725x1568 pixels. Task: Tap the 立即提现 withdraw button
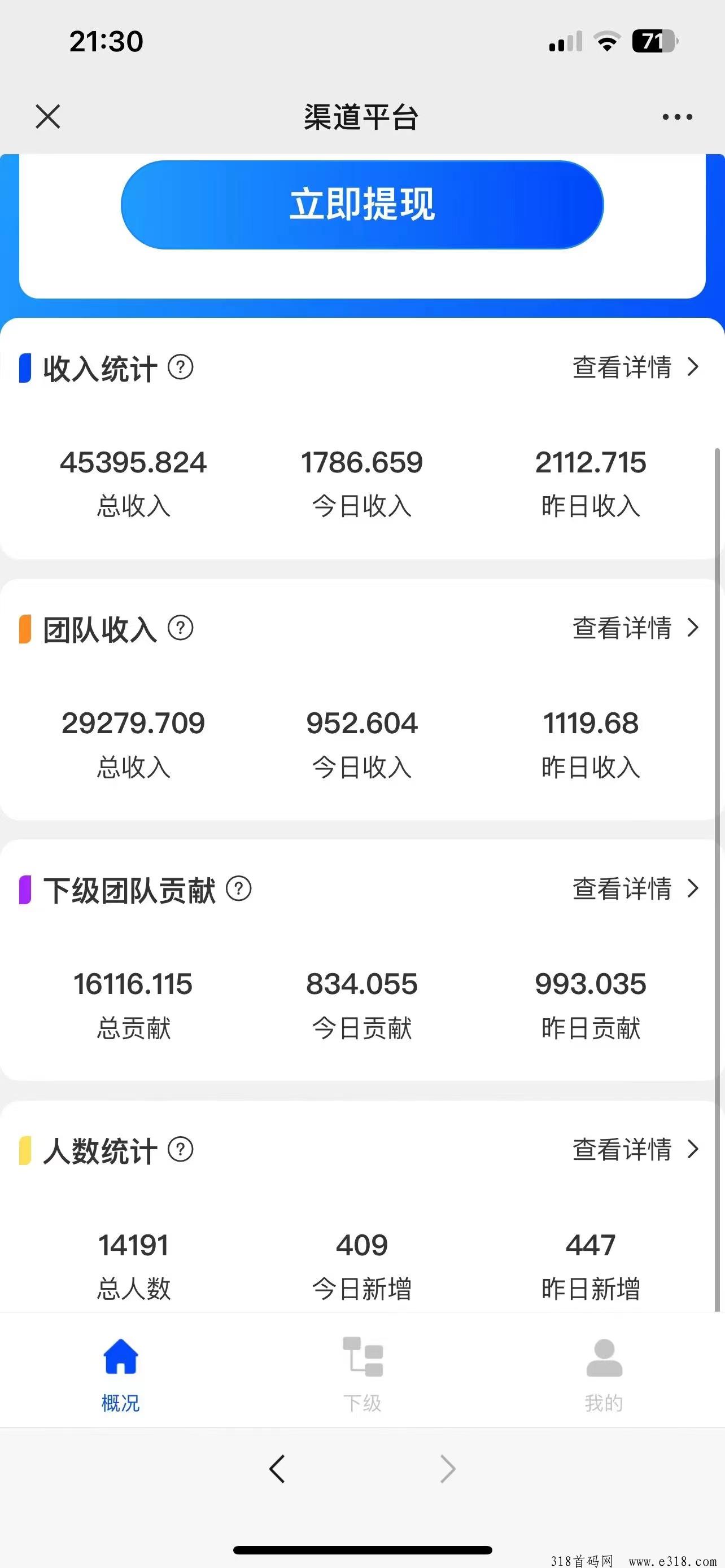click(362, 204)
